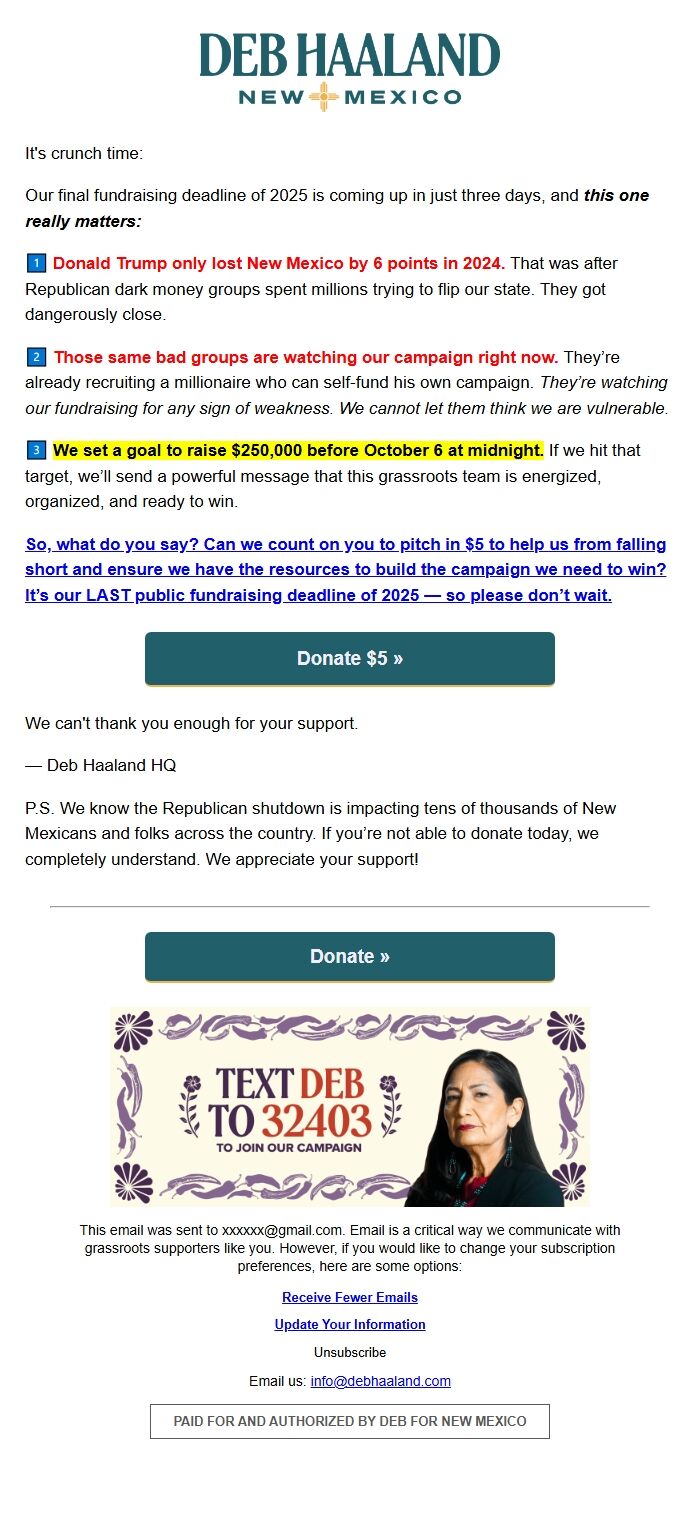The height and width of the screenshot is (1532, 700).
Task: Email info@debhaaland.com via the address link
Action: [380, 1381]
